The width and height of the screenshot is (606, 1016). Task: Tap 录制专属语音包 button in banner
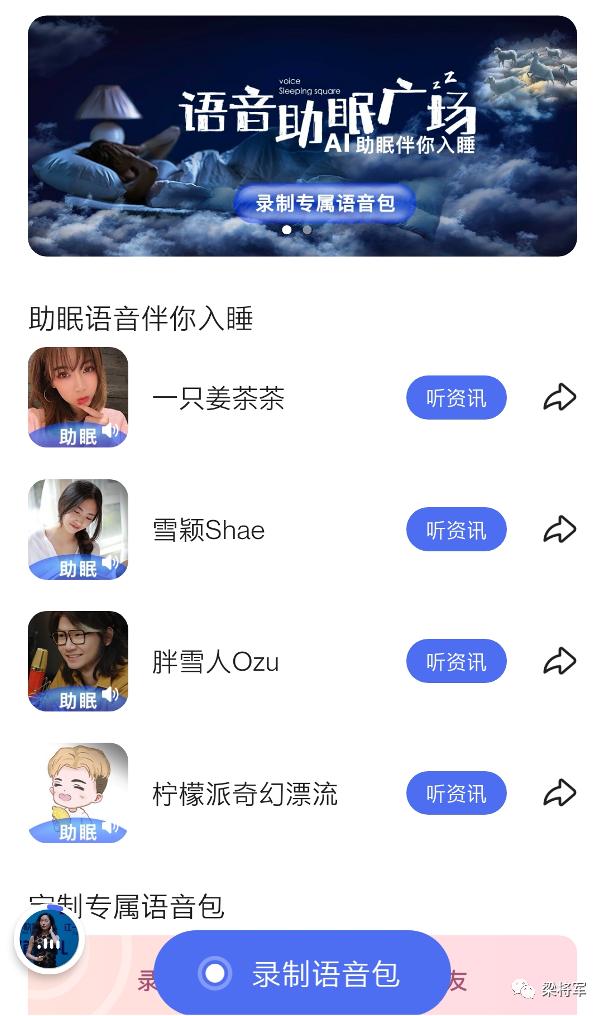click(324, 203)
